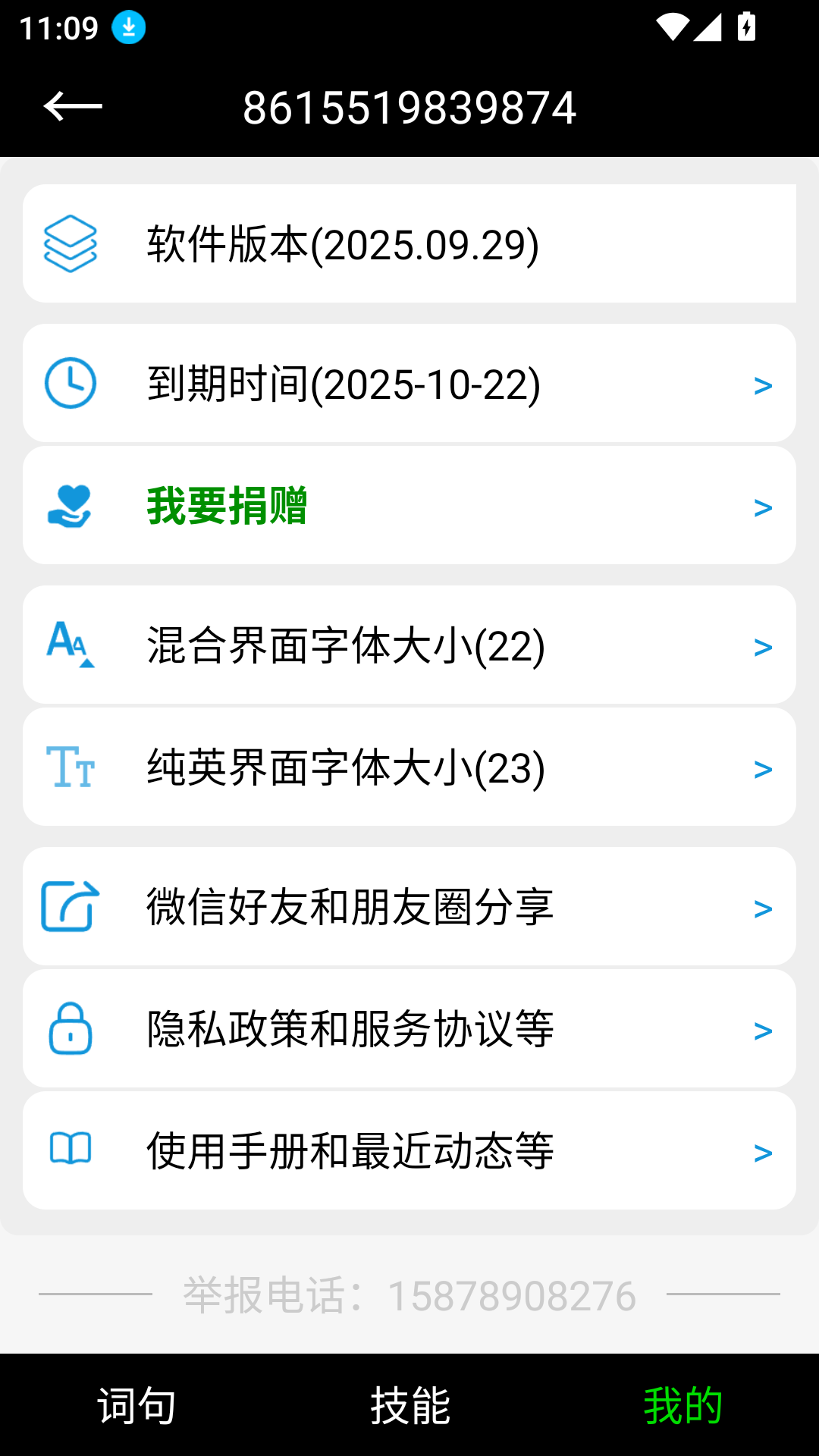Click the back arrow in the header
The width and height of the screenshot is (819, 1456).
[x=74, y=106]
